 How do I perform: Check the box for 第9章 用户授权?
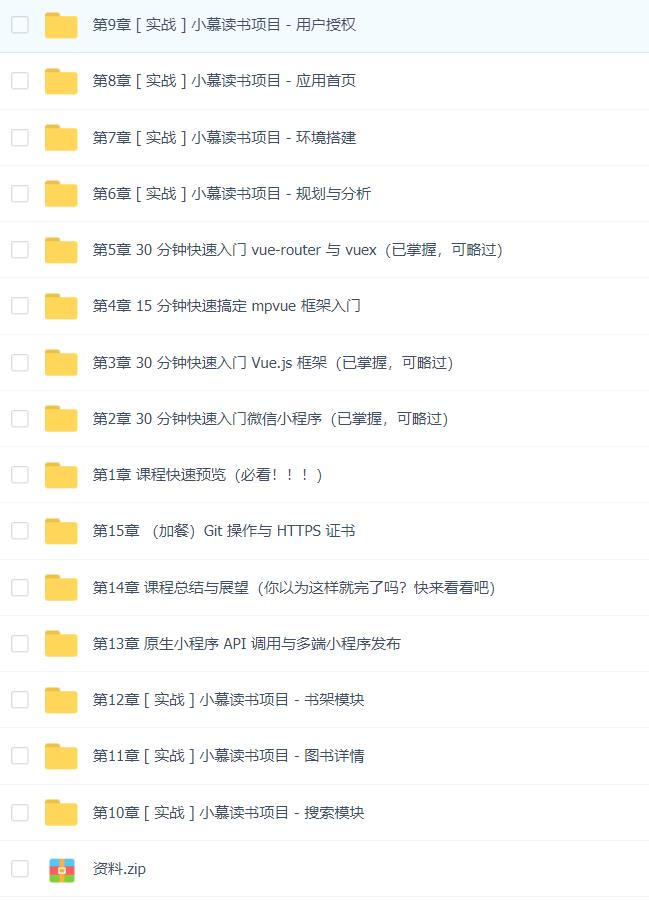(20, 25)
